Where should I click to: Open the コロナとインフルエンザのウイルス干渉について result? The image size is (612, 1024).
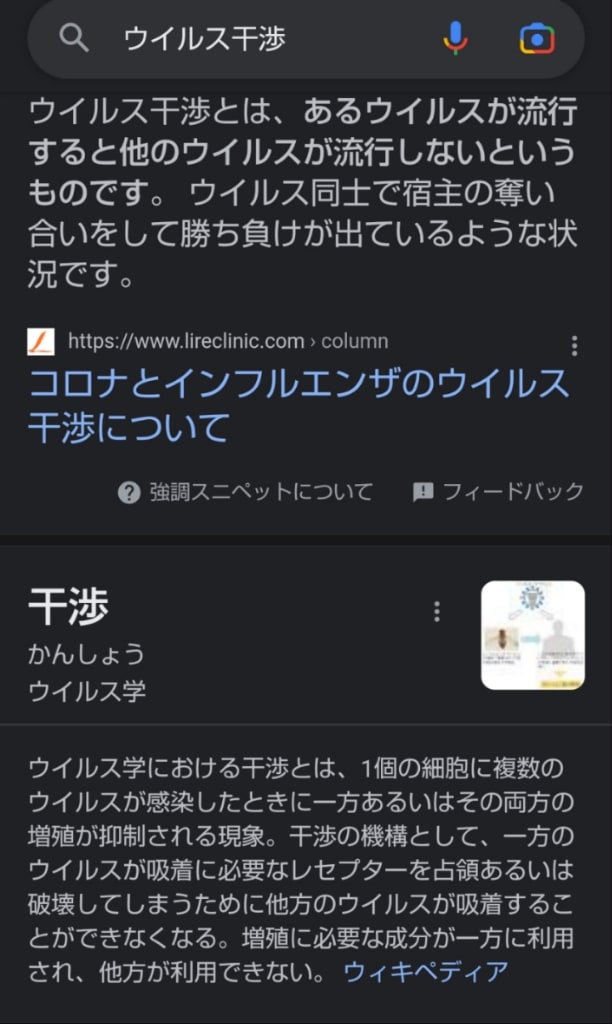tap(298, 405)
